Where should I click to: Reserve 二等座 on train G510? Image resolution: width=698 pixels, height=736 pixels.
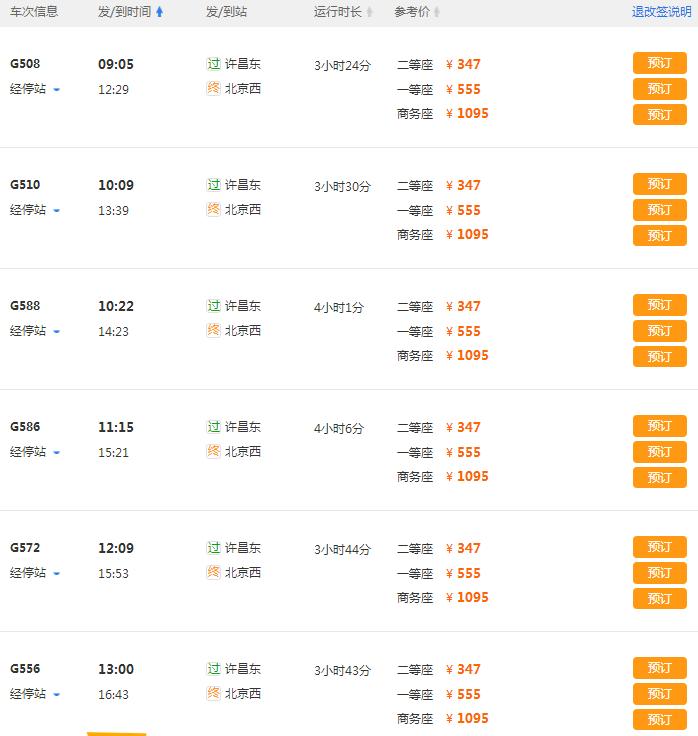(x=659, y=184)
